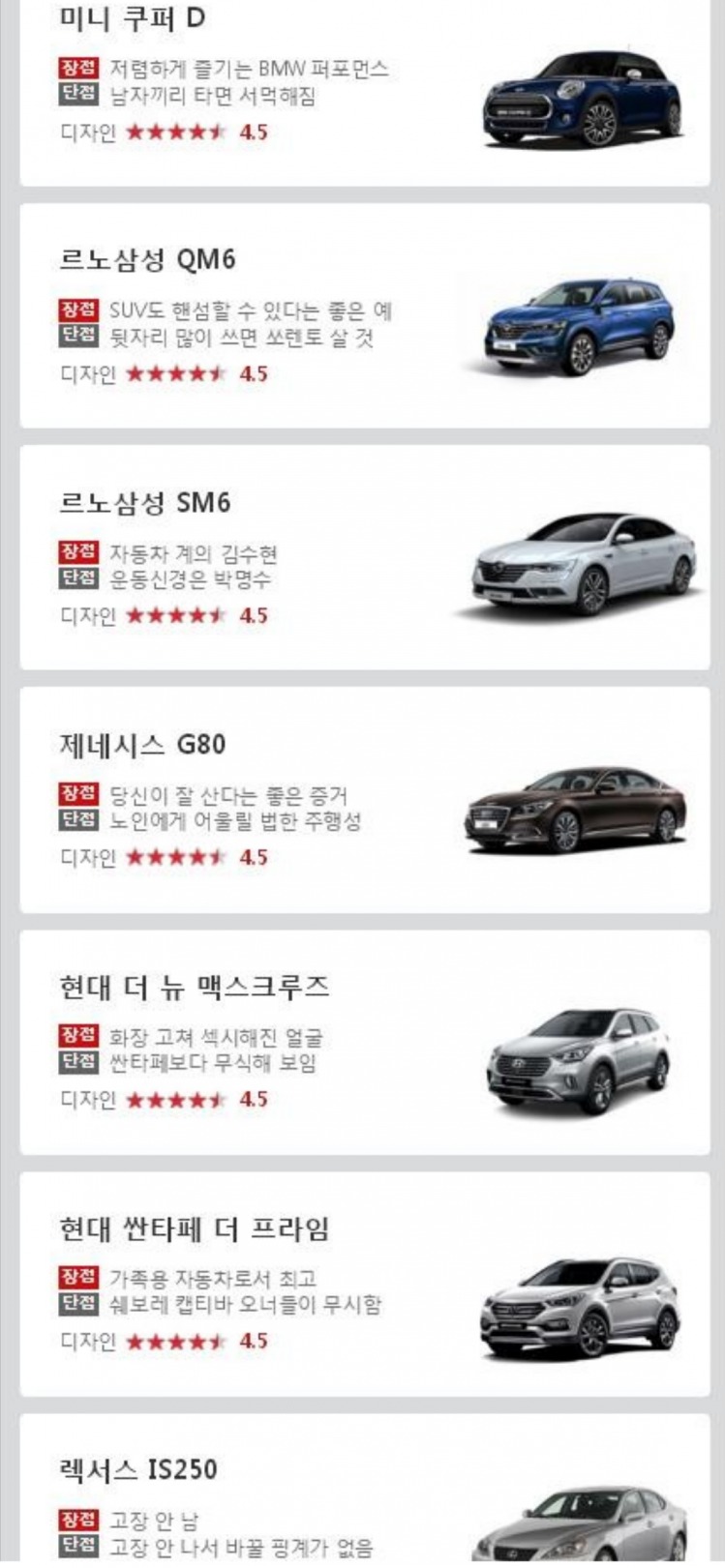The image size is (725, 1568).
Task: Open the 르노삼성 QM6 card
Action: (x=364, y=315)
